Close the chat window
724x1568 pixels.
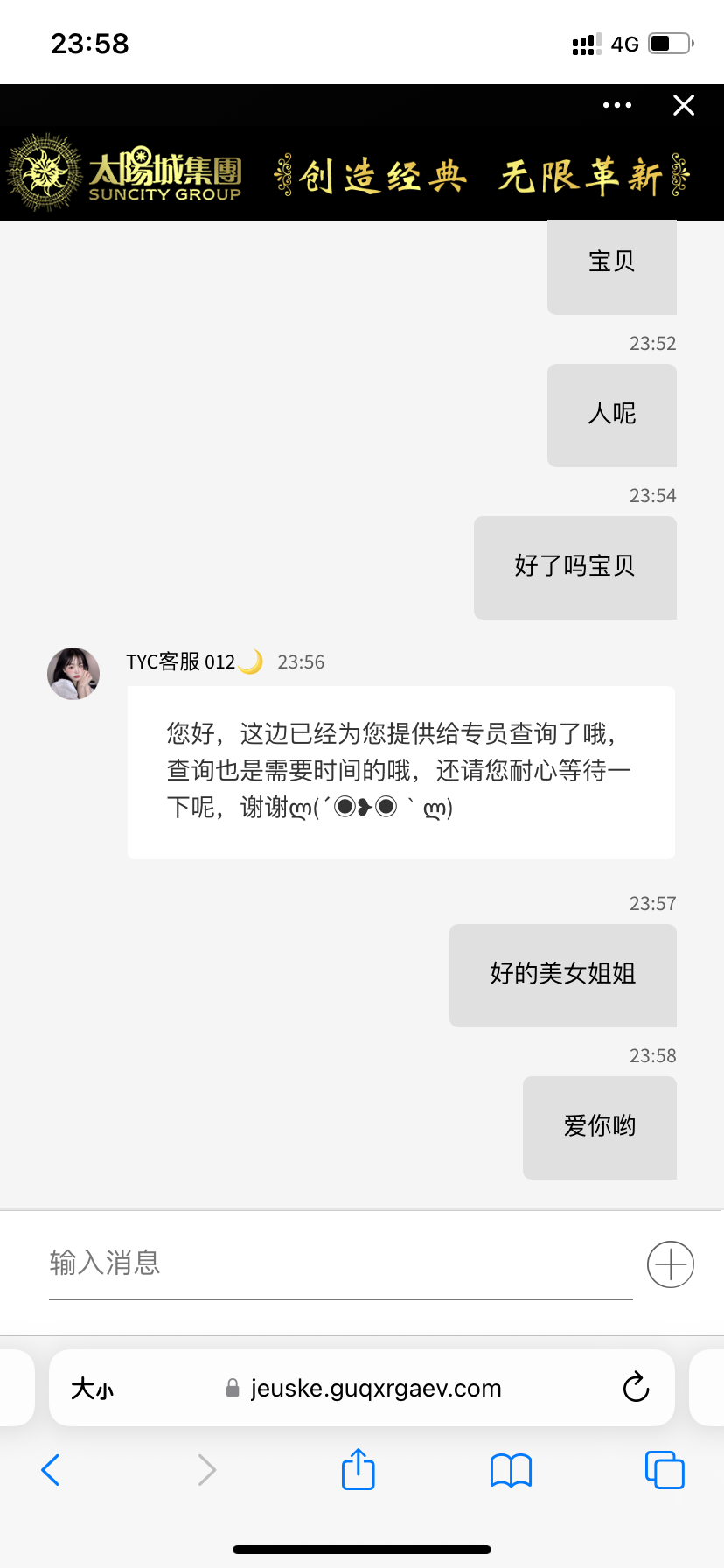[x=684, y=105]
